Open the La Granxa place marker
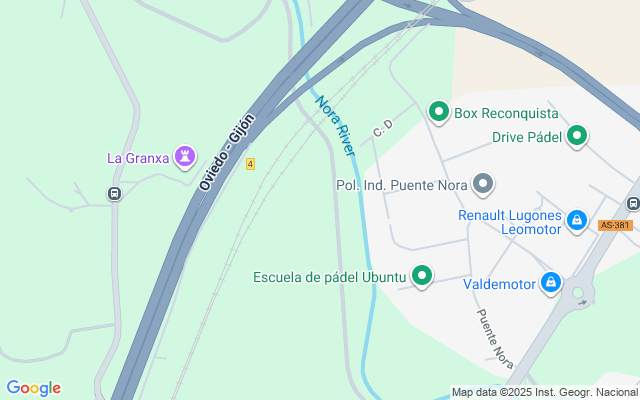The image size is (640, 400). 185,157
